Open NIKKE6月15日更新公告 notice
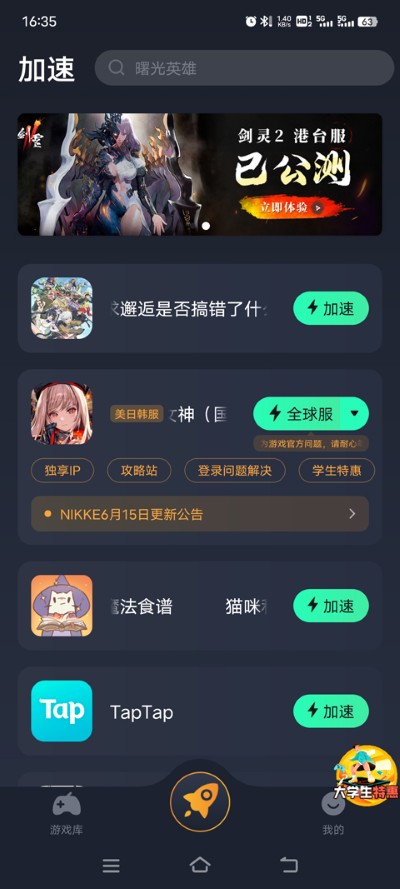Image resolution: width=400 pixels, height=889 pixels. (x=200, y=514)
